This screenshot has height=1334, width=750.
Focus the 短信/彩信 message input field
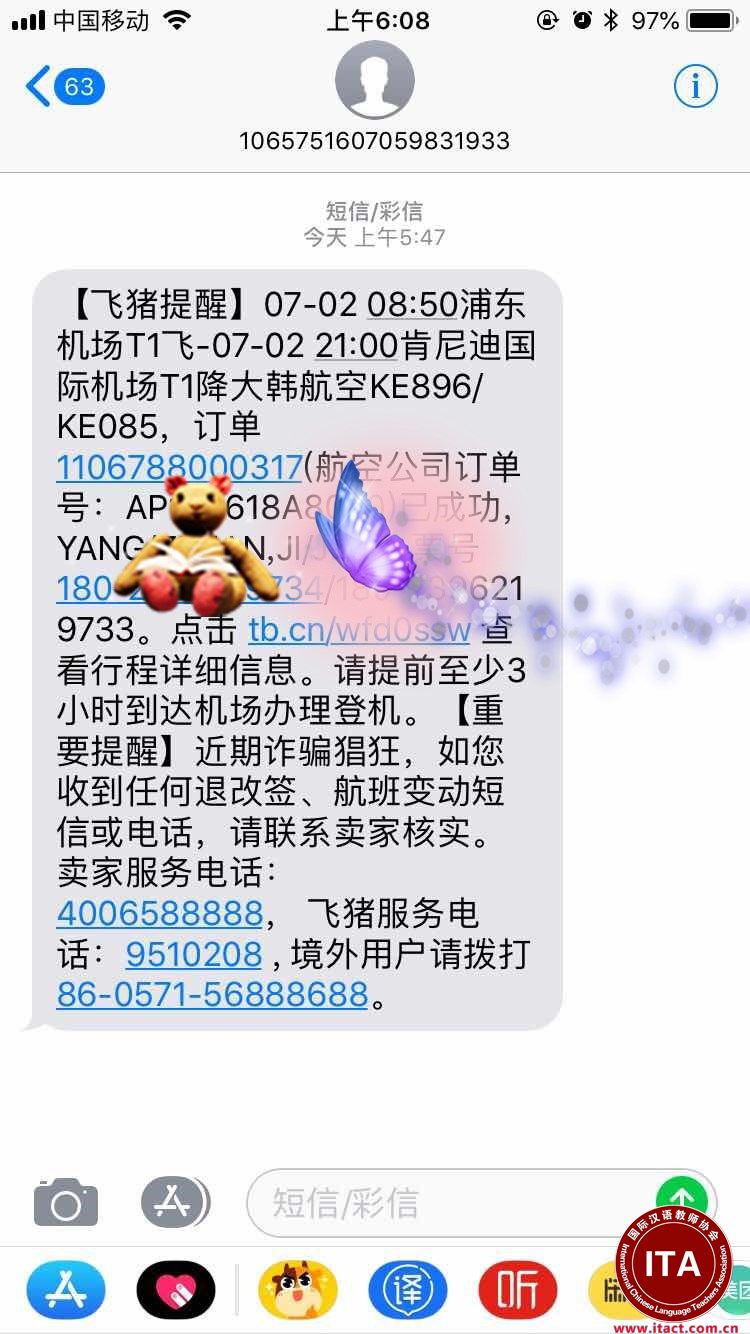(450, 1202)
